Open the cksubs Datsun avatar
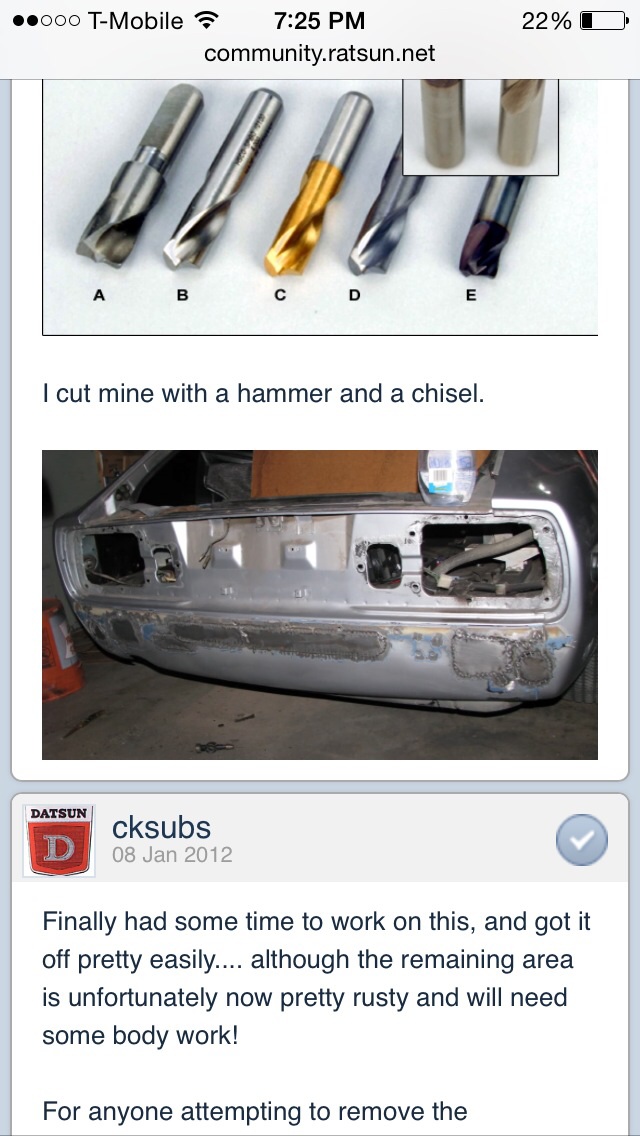This screenshot has width=640, height=1136. tap(59, 840)
